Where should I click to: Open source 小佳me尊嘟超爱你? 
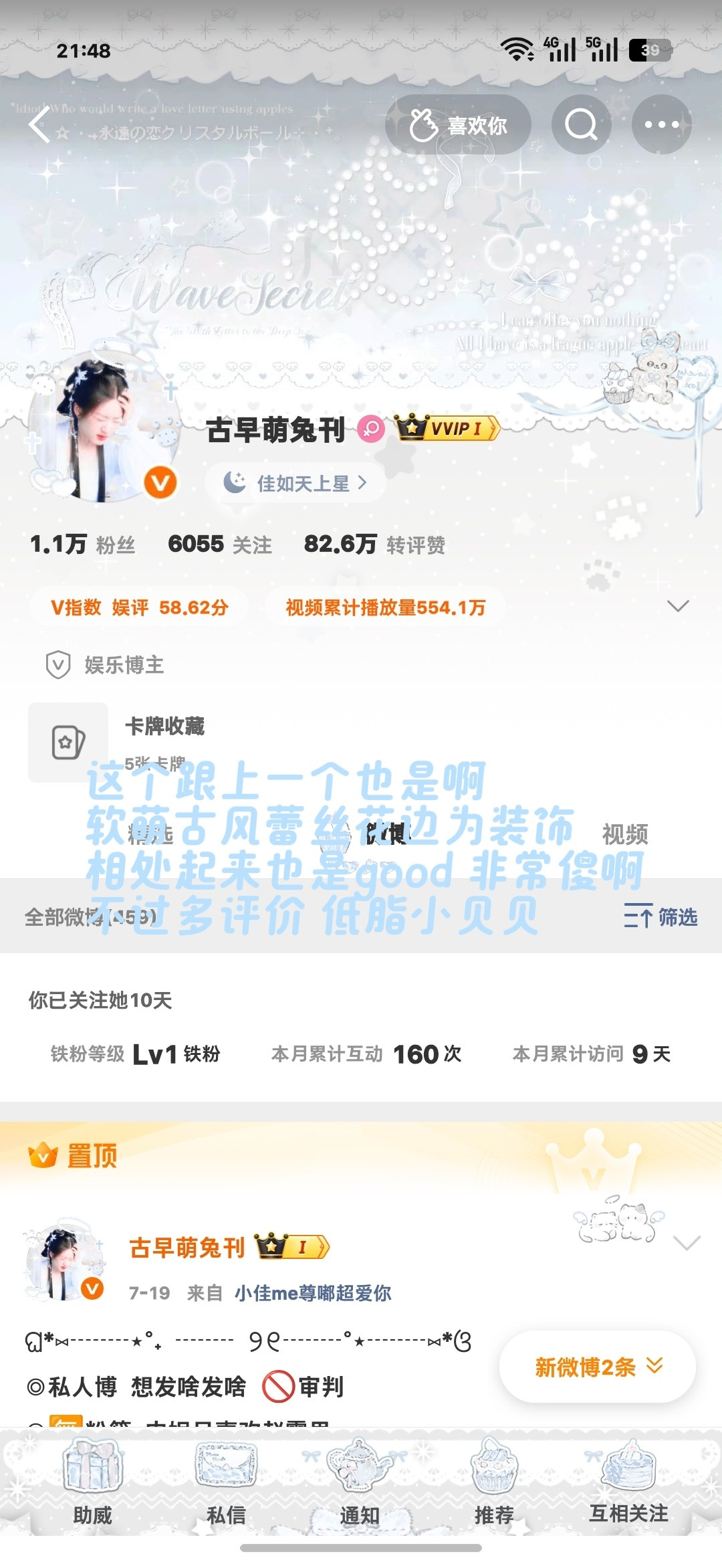pos(312,1293)
